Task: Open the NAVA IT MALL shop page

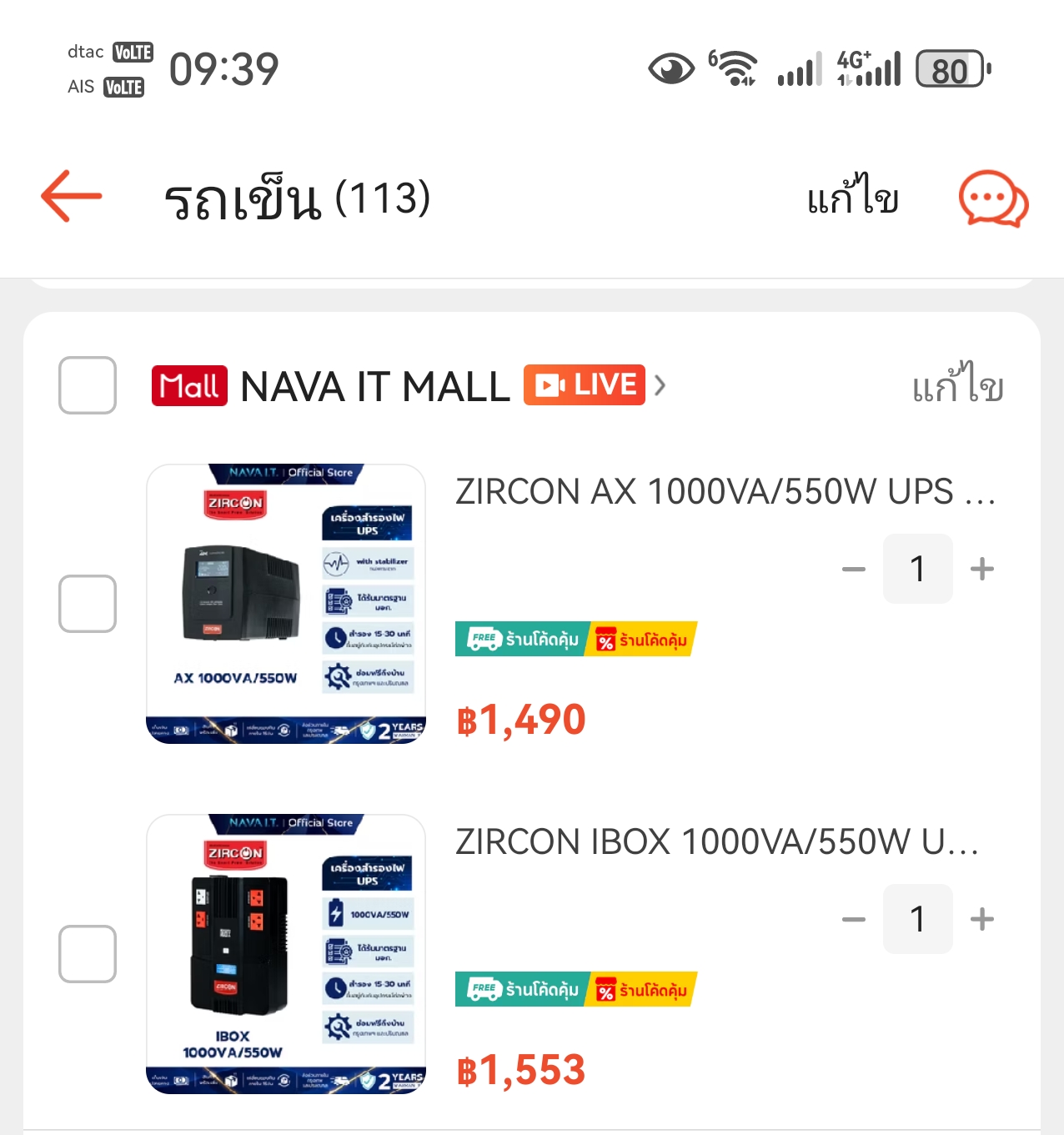Action: 374,387
